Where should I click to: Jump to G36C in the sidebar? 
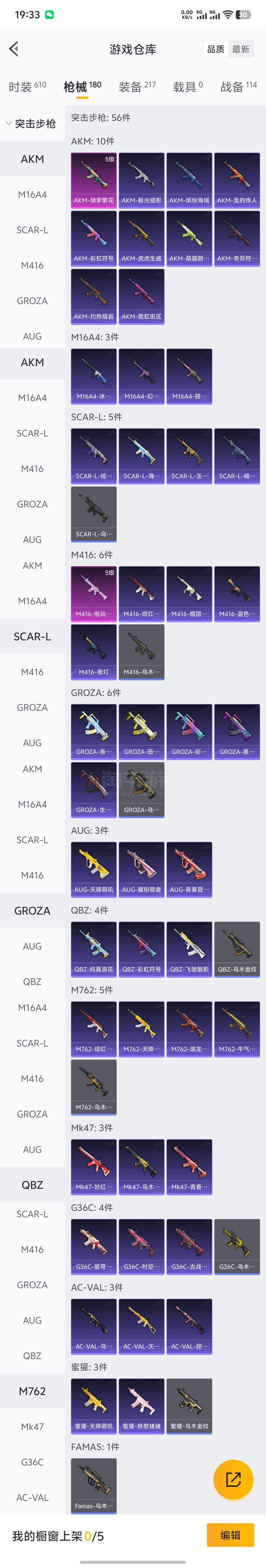pos(32,1461)
